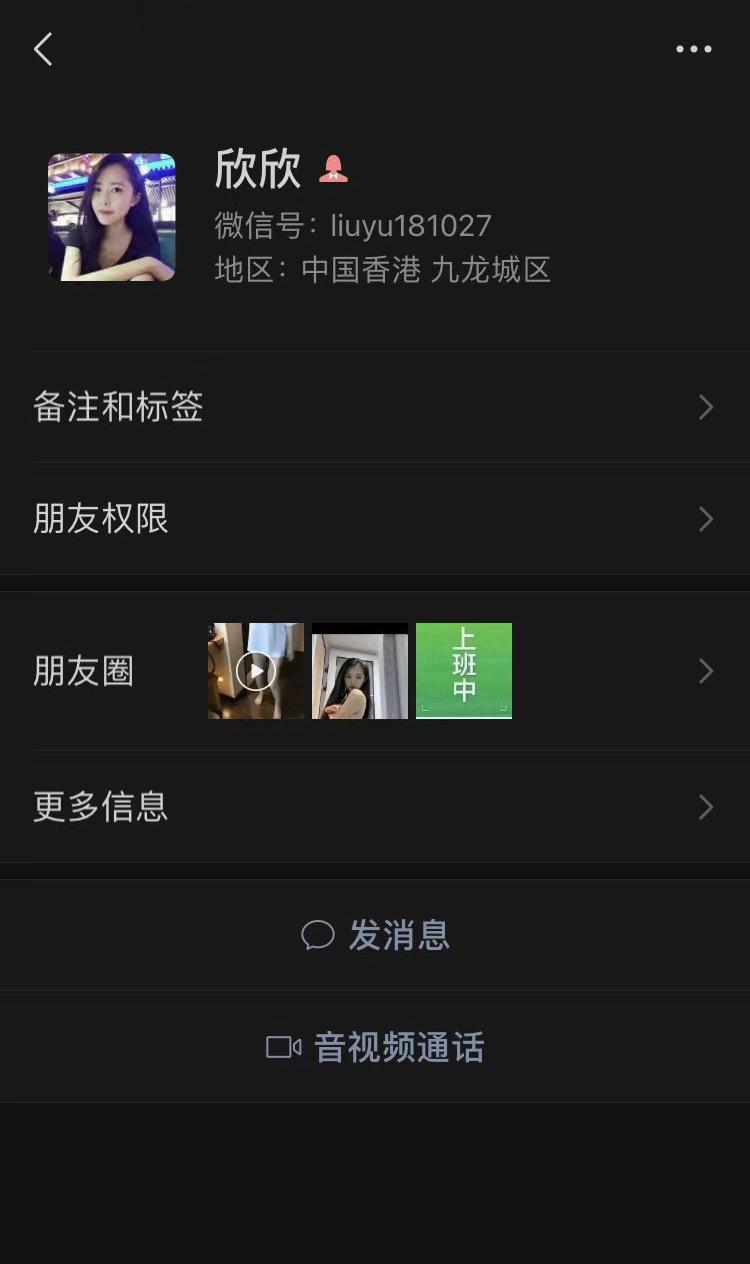Open 更多信息 row
The image size is (750, 1264).
(x=375, y=807)
